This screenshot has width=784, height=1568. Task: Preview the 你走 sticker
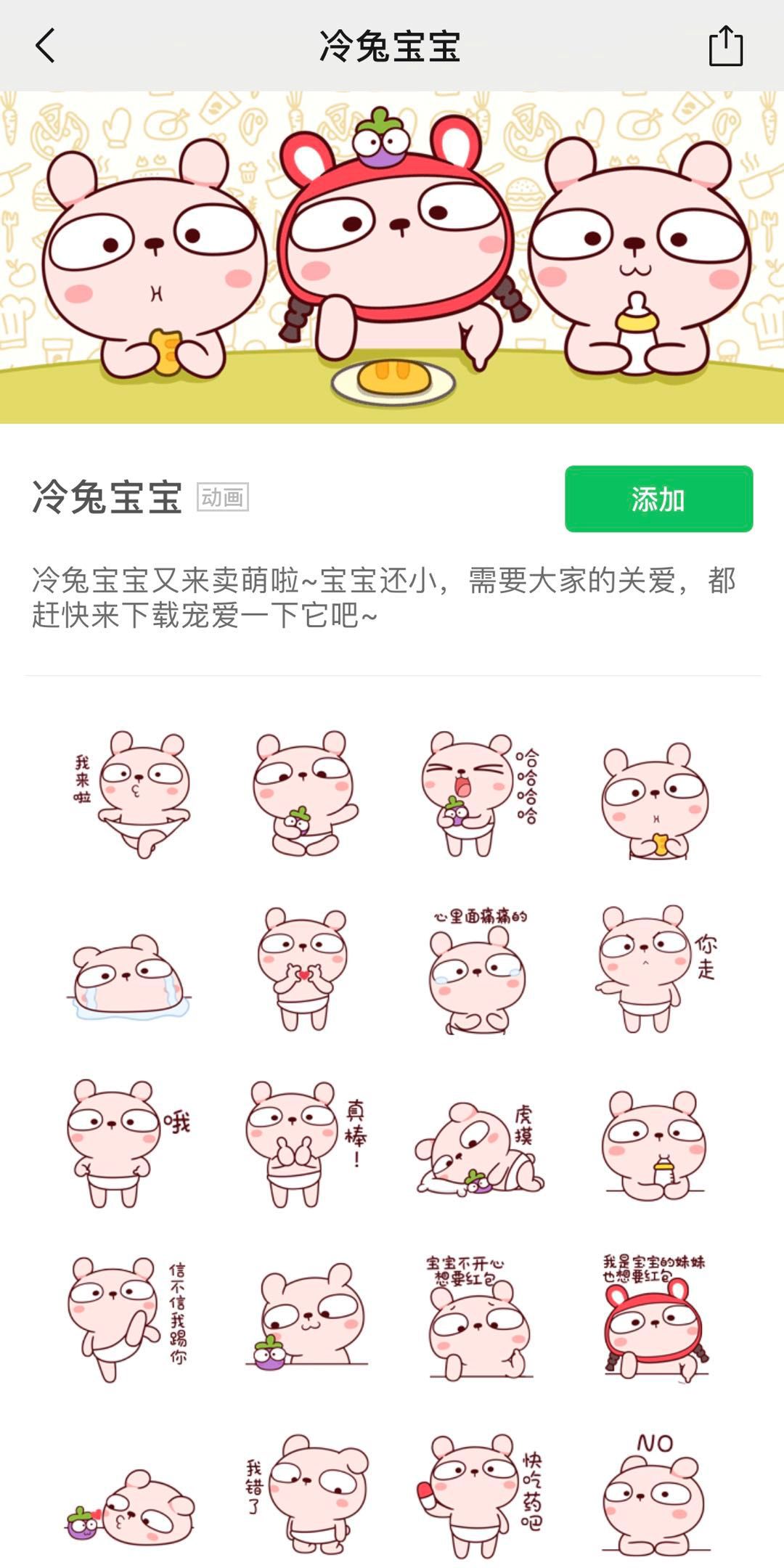coord(653,969)
